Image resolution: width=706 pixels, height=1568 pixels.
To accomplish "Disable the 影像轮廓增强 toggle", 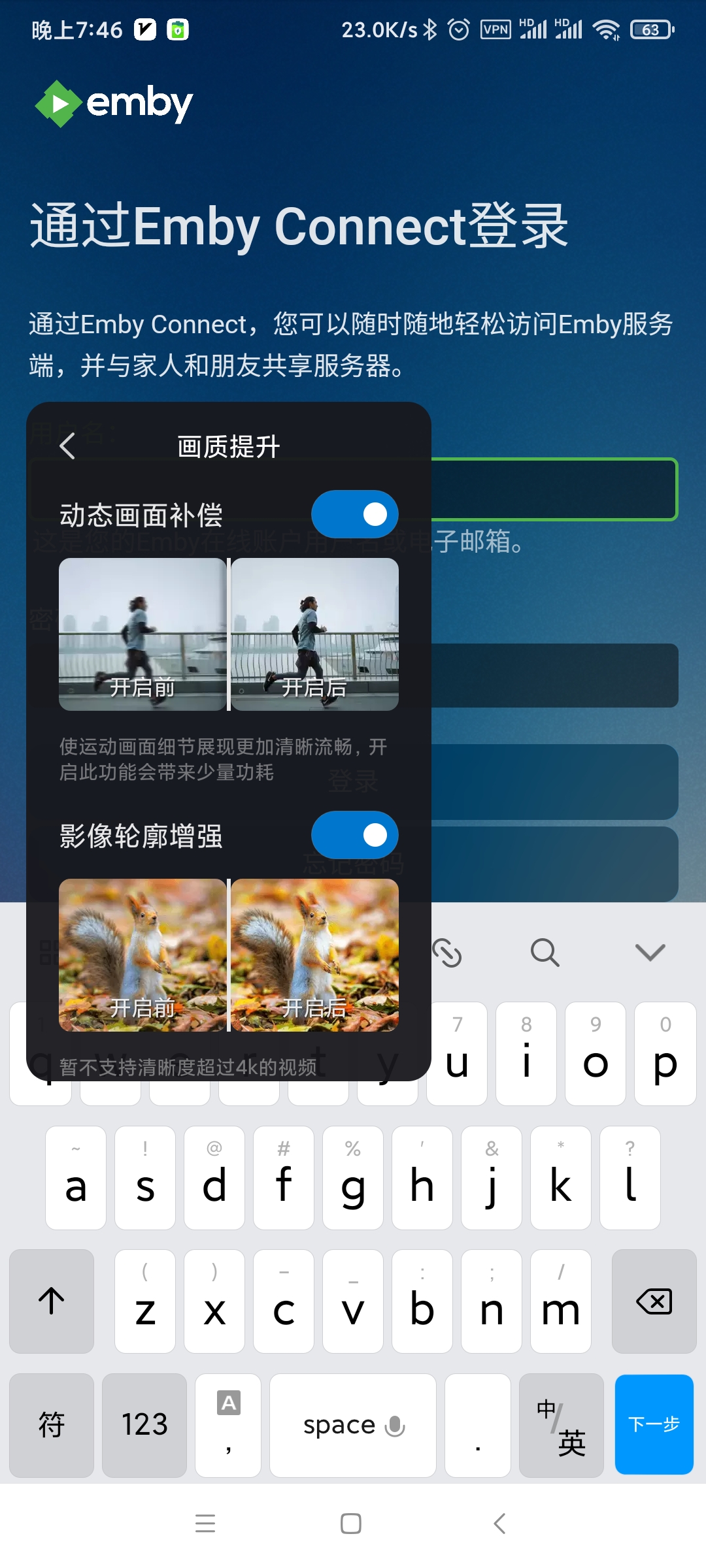I will [x=354, y=835].
